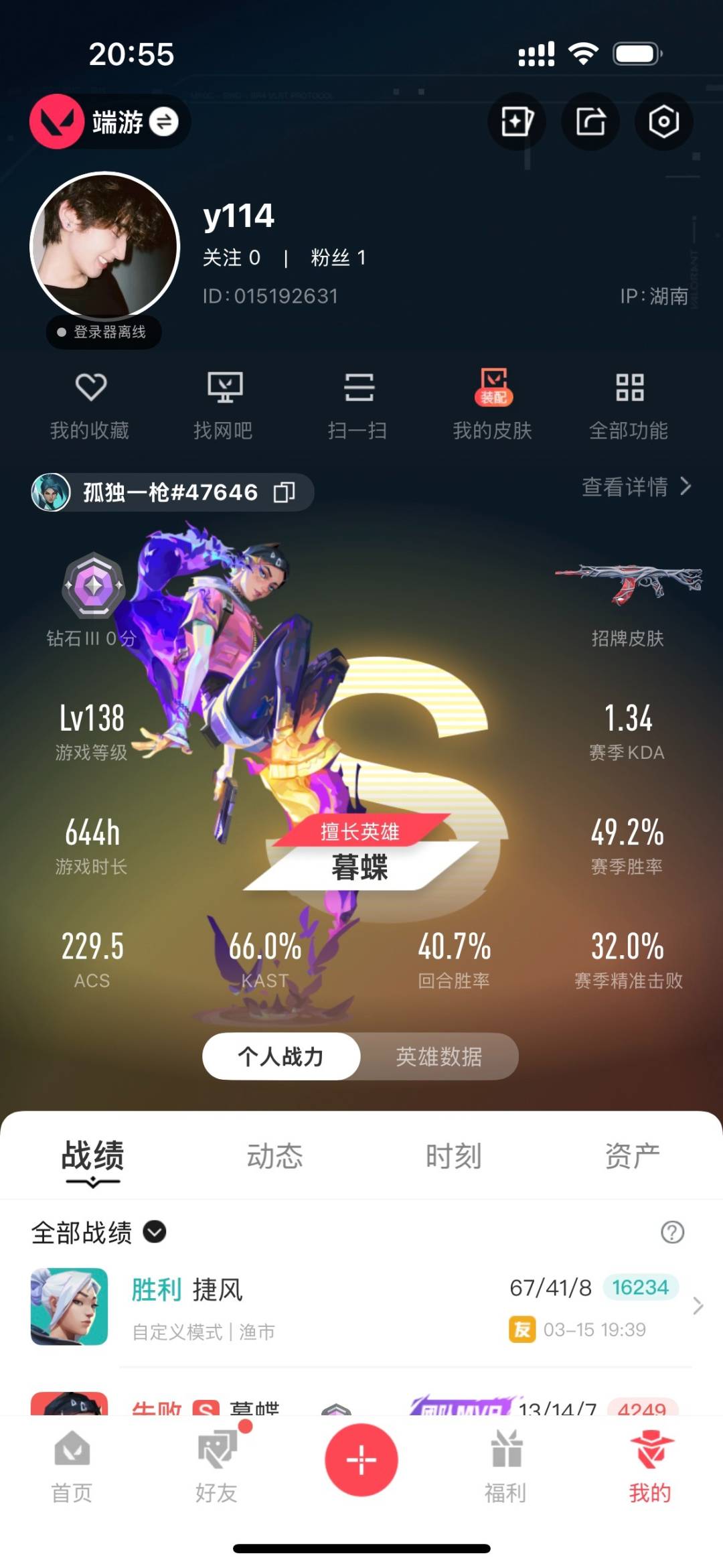The image size is (723, 1568).
Task: Open the 福利 rewards tab
Action: [x=505, y=1466]
